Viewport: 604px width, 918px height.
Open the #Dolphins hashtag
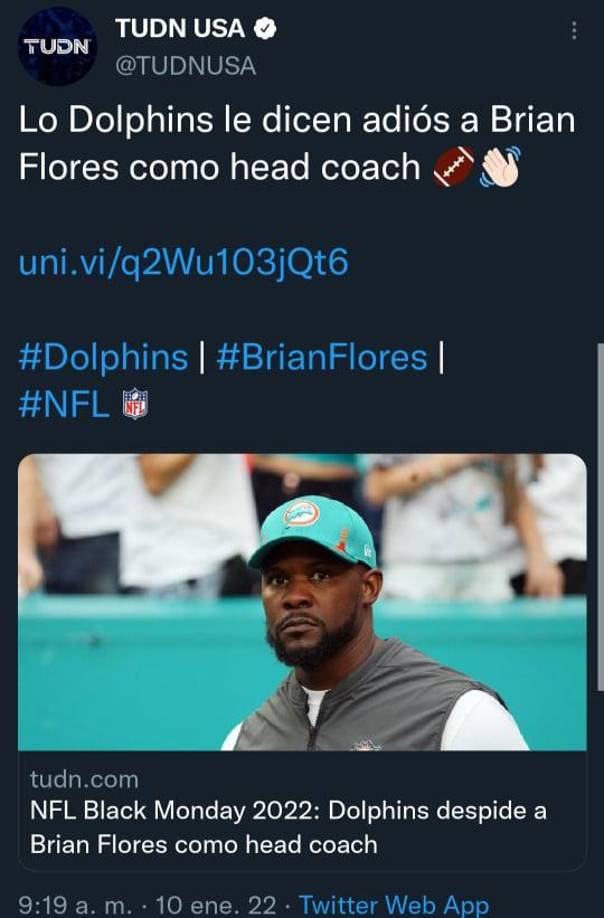point(104,357)
